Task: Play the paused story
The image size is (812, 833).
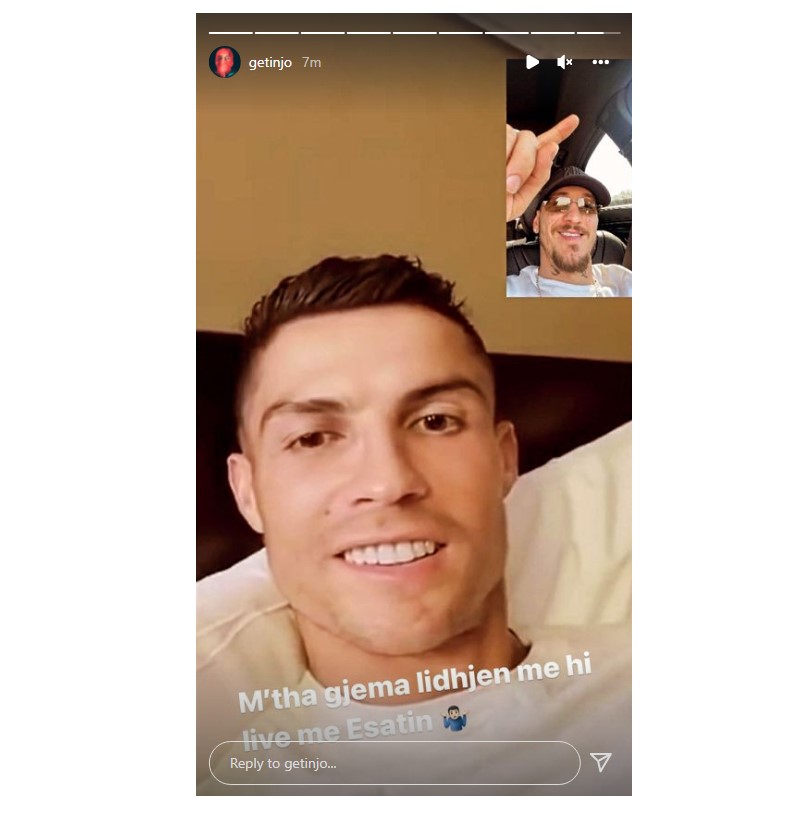Action: (x=532, y=62)
